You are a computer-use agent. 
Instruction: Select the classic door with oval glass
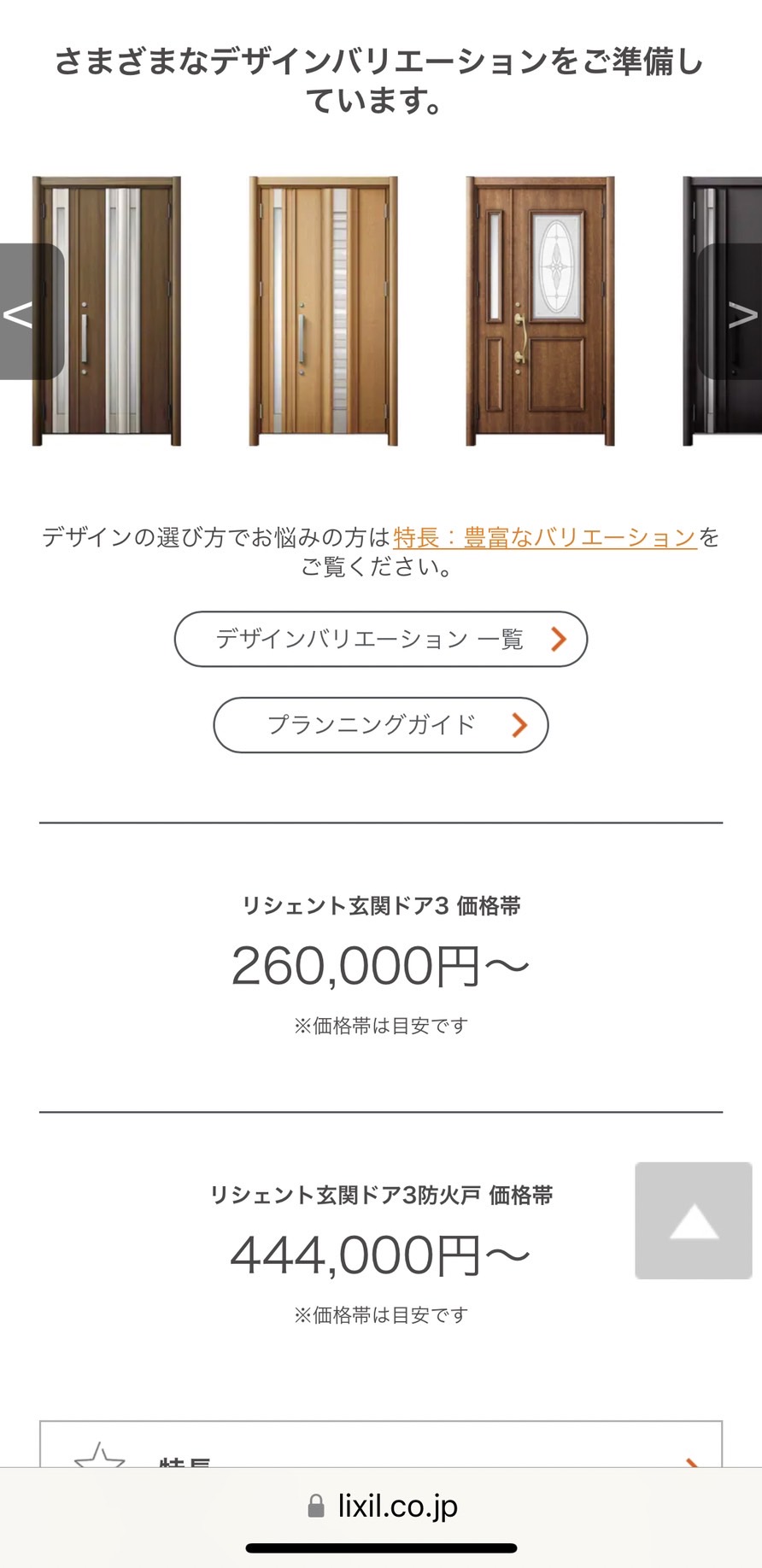[x=540, y=311]
